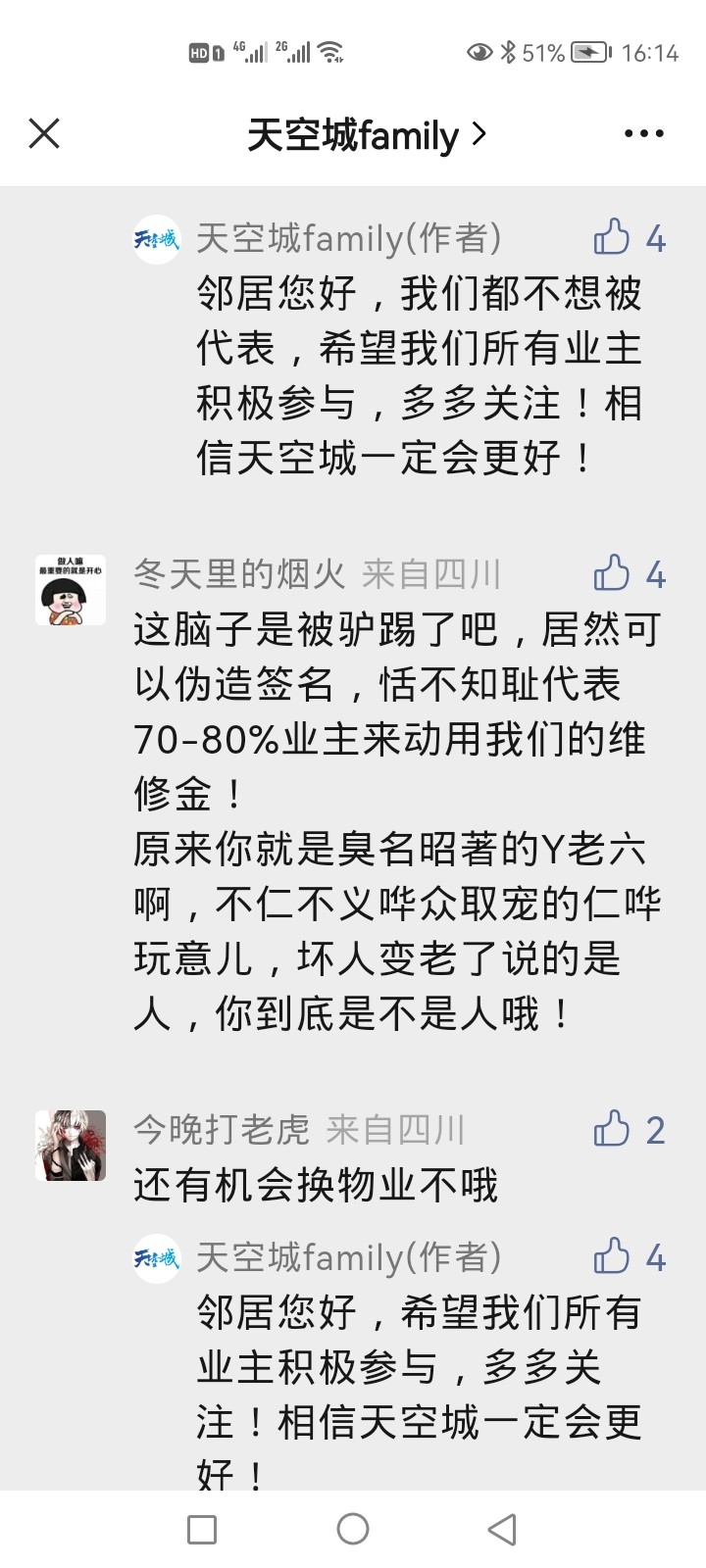Tap the system back button
Viewport: 706px width, 1568px height.
pos(502,1529)
